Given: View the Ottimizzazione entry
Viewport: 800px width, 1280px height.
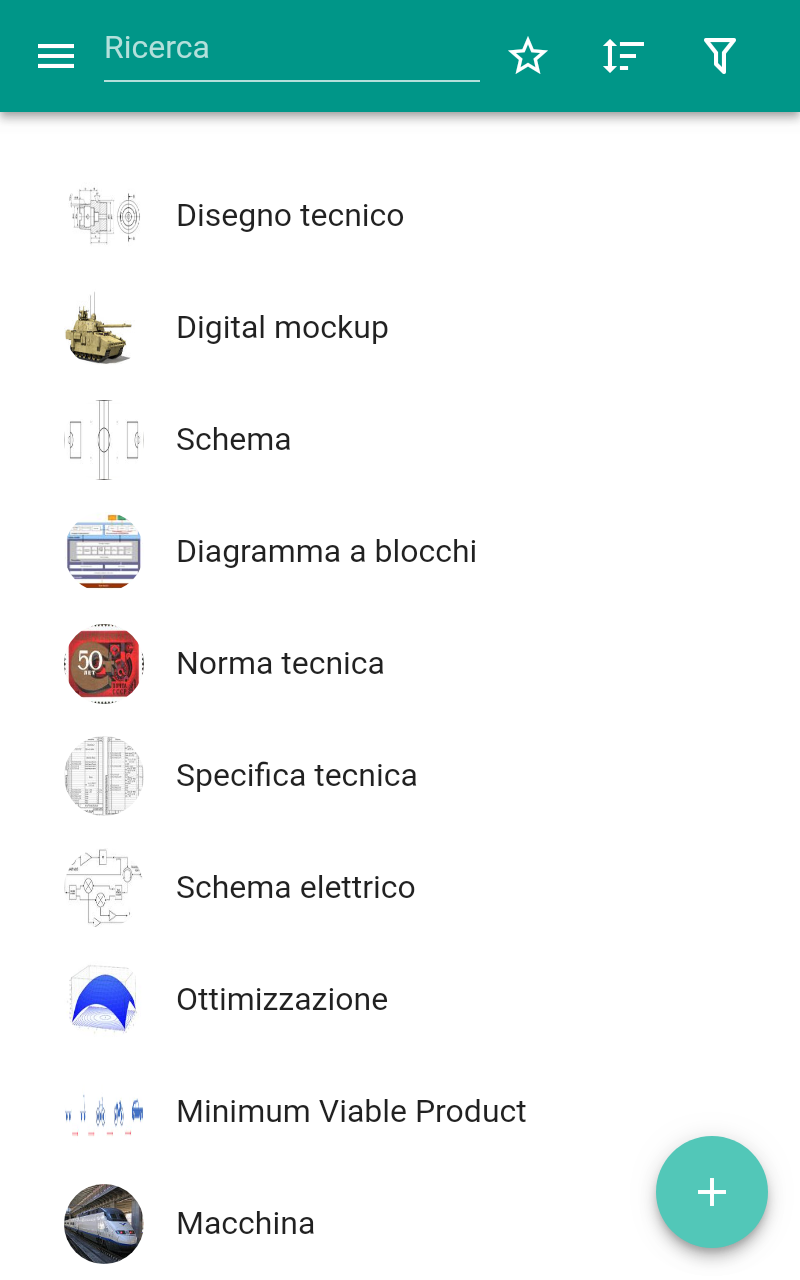Looking at the screenshot, I should coord(400,1000).
